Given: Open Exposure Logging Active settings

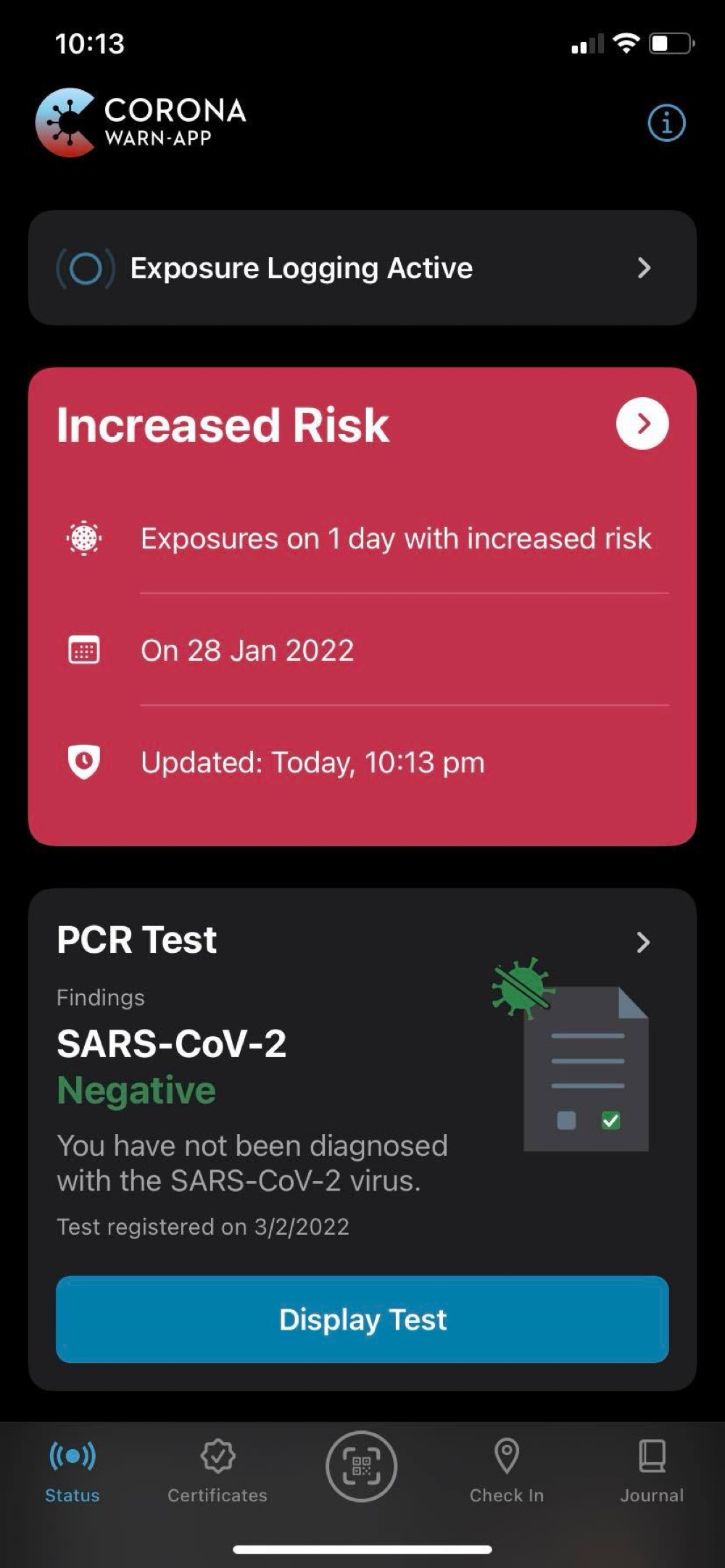Looking at the screenshot, I should click(362, 268).
